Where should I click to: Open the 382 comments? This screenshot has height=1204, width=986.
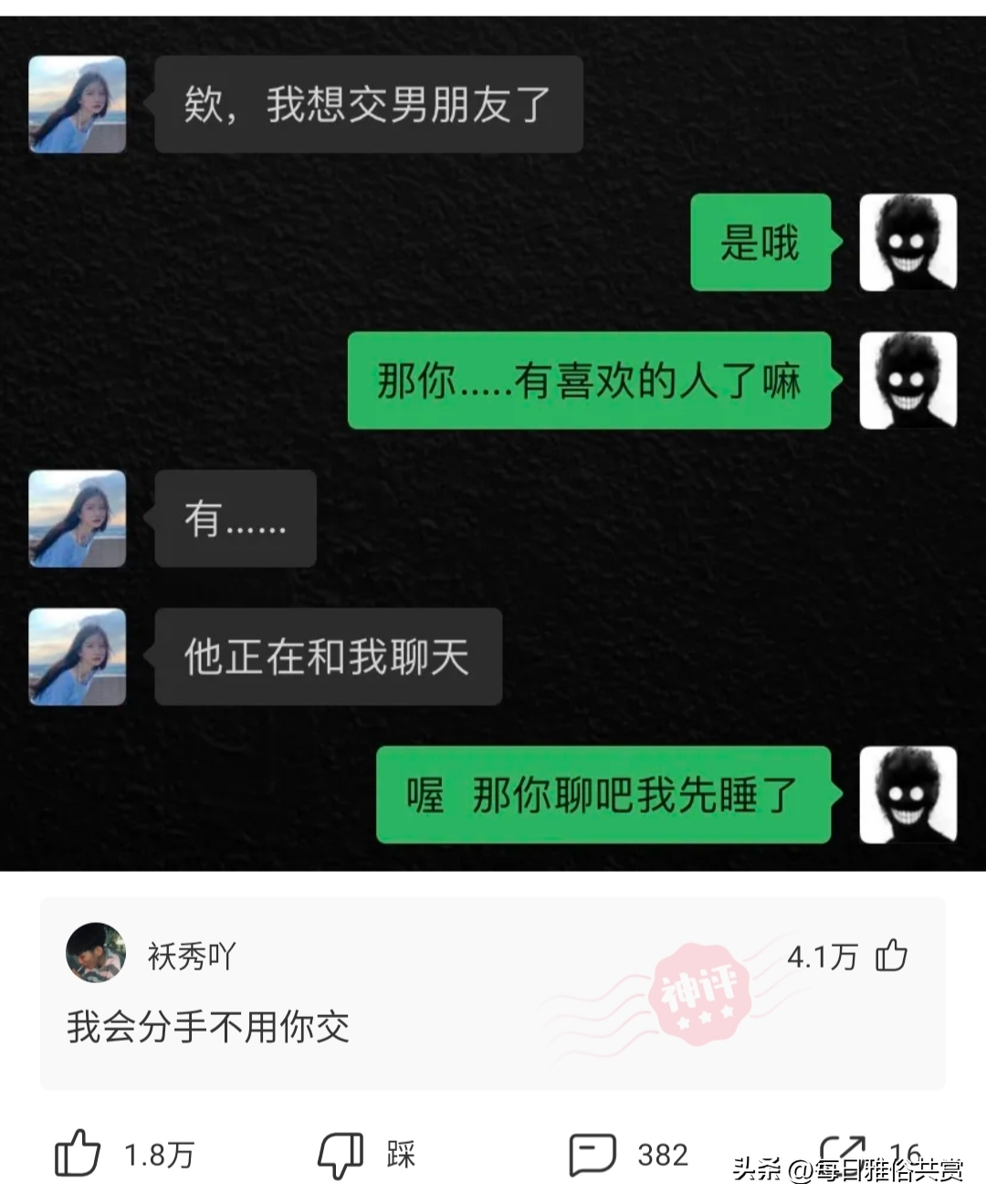click(x=593, y=1155)
